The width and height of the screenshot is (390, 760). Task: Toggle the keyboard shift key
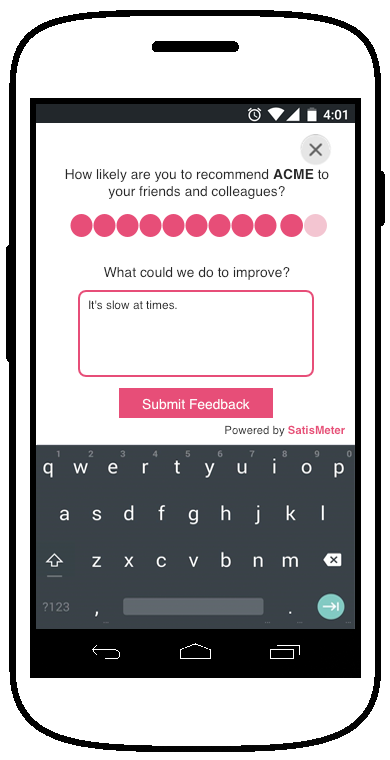(55, 561)
